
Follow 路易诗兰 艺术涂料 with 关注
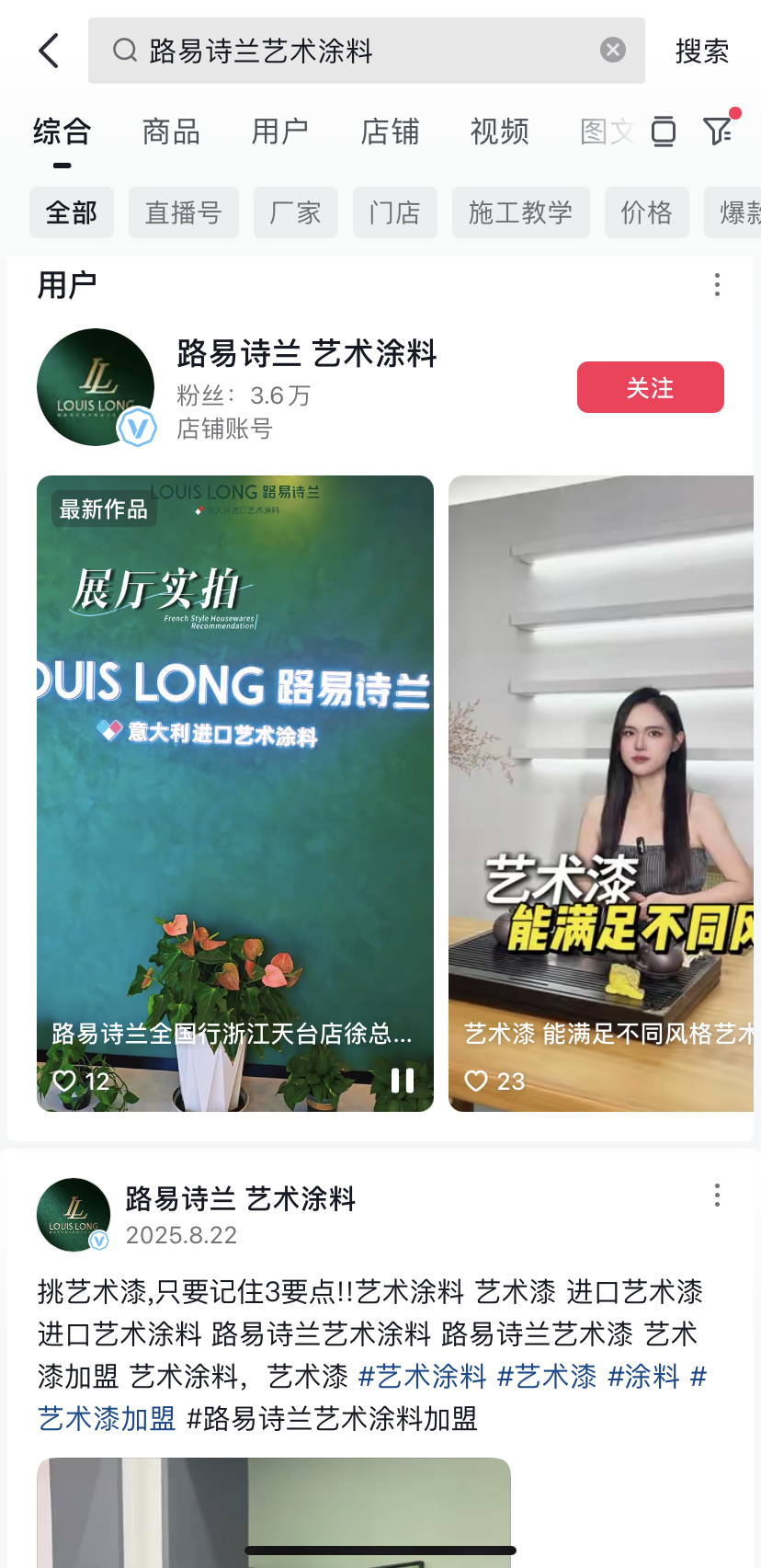click(x=650, y=387)
